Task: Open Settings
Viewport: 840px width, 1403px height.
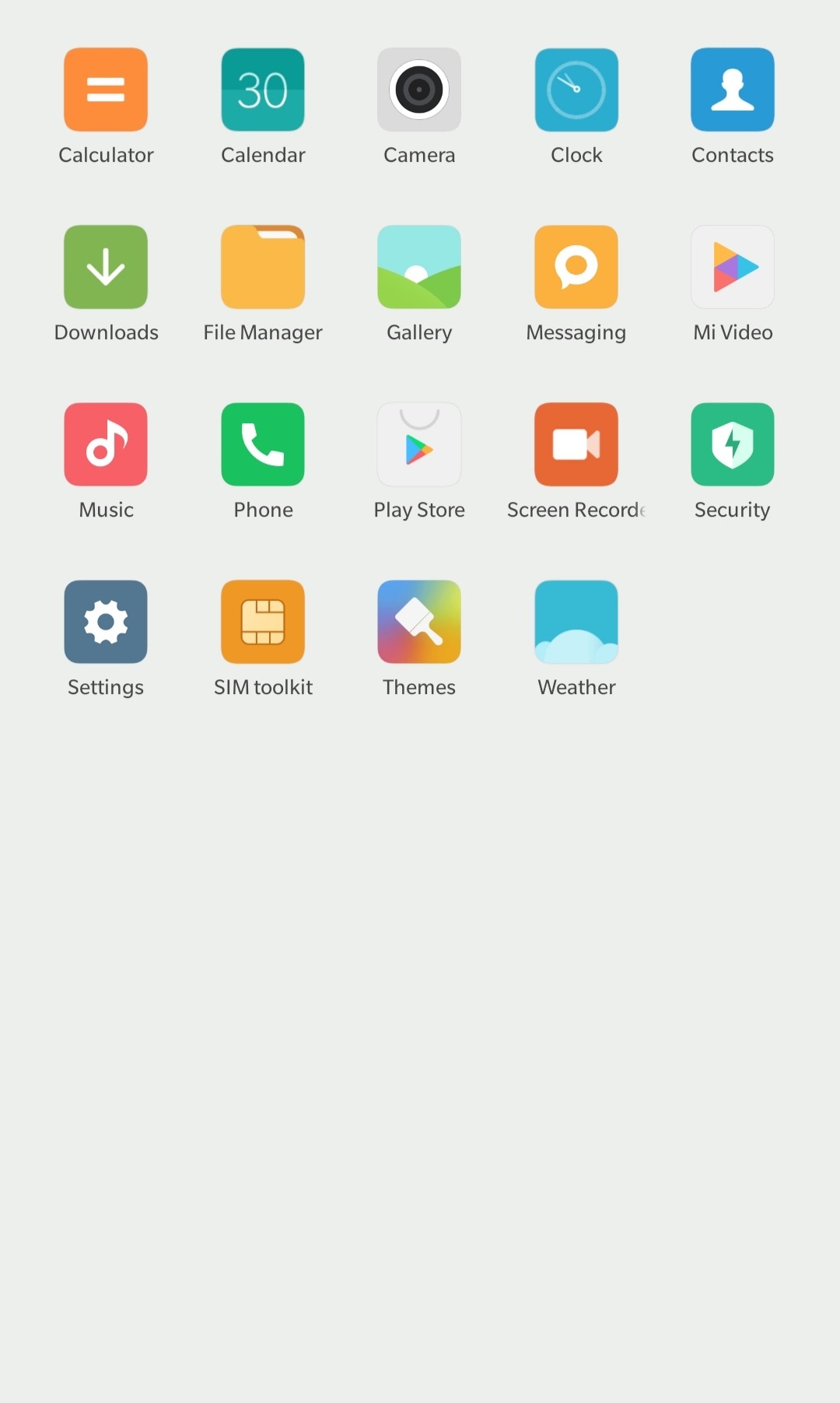Action: [x=106, y=622]
